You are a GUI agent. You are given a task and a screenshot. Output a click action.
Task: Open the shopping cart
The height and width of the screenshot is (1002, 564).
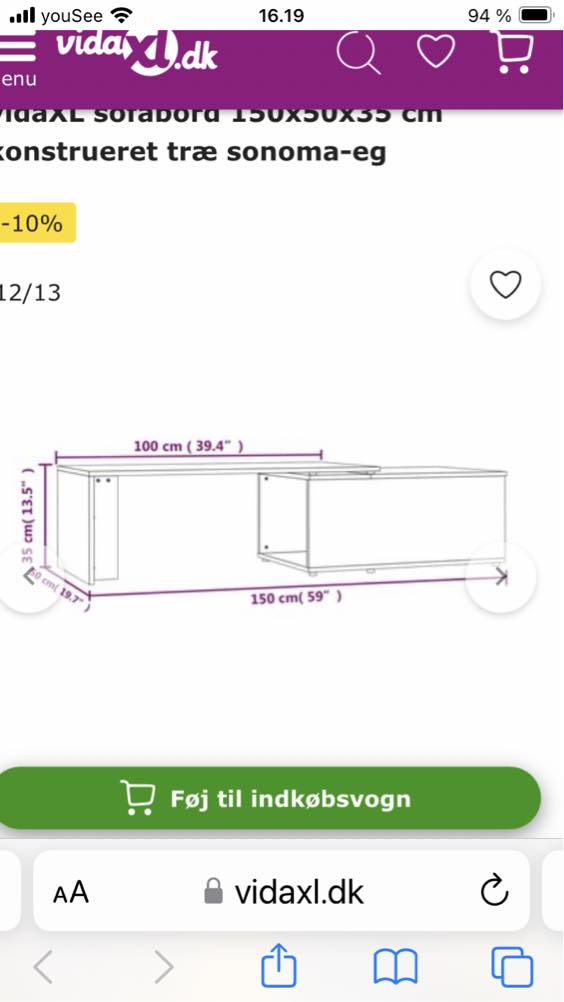513,52
